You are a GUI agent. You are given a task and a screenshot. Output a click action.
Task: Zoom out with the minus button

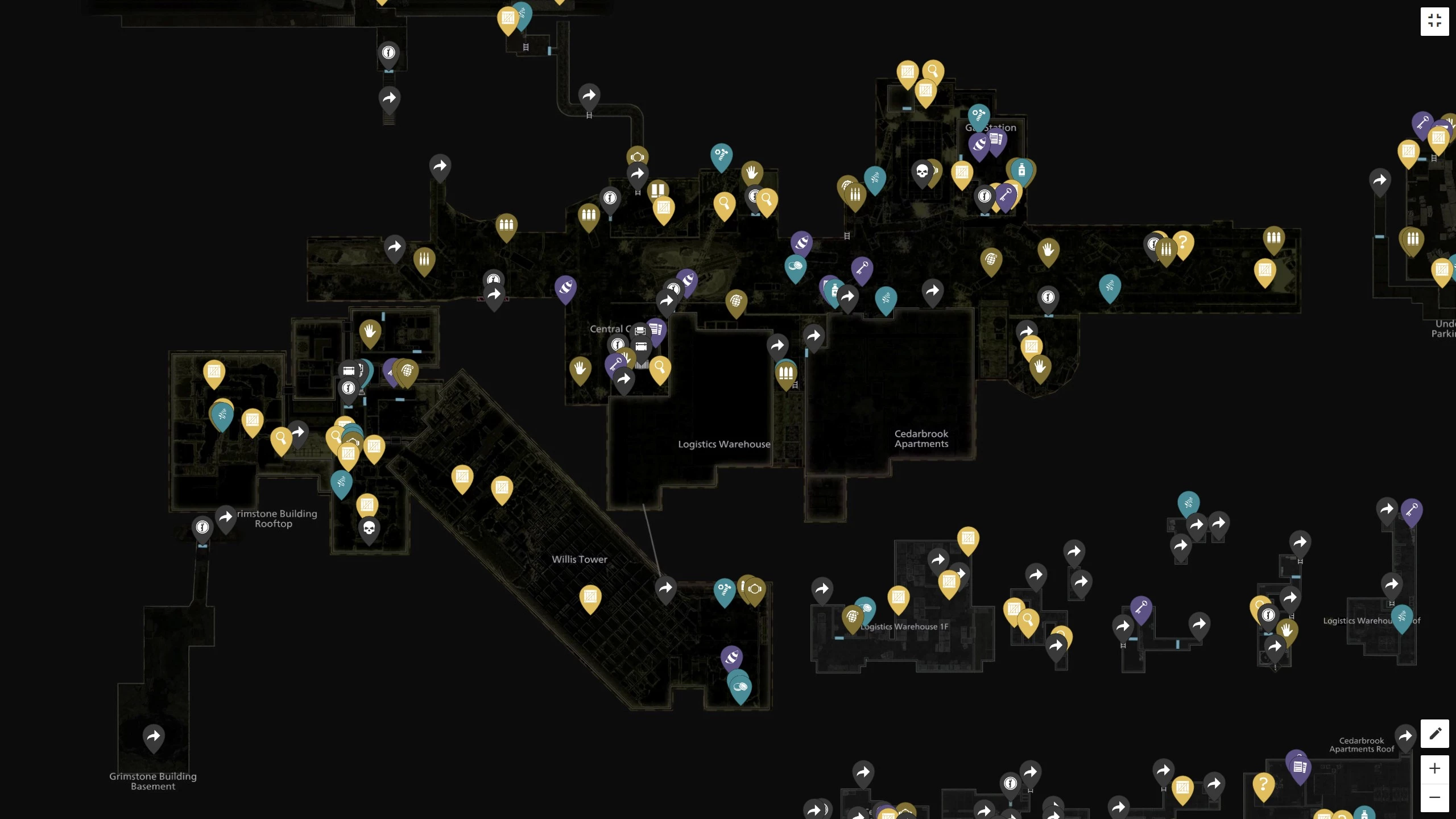point(1434,797)
